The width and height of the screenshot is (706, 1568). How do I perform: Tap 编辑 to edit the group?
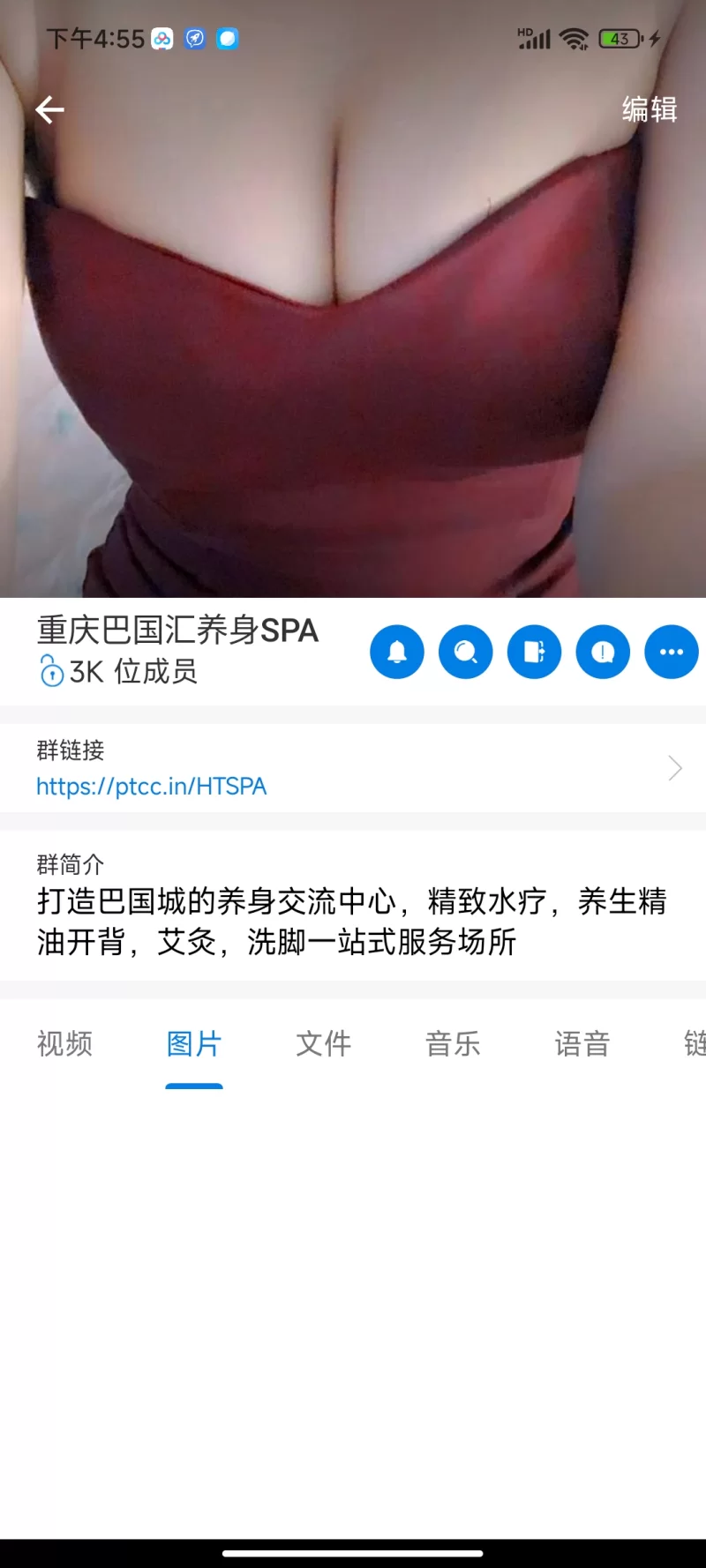click(x=650, y=109)
